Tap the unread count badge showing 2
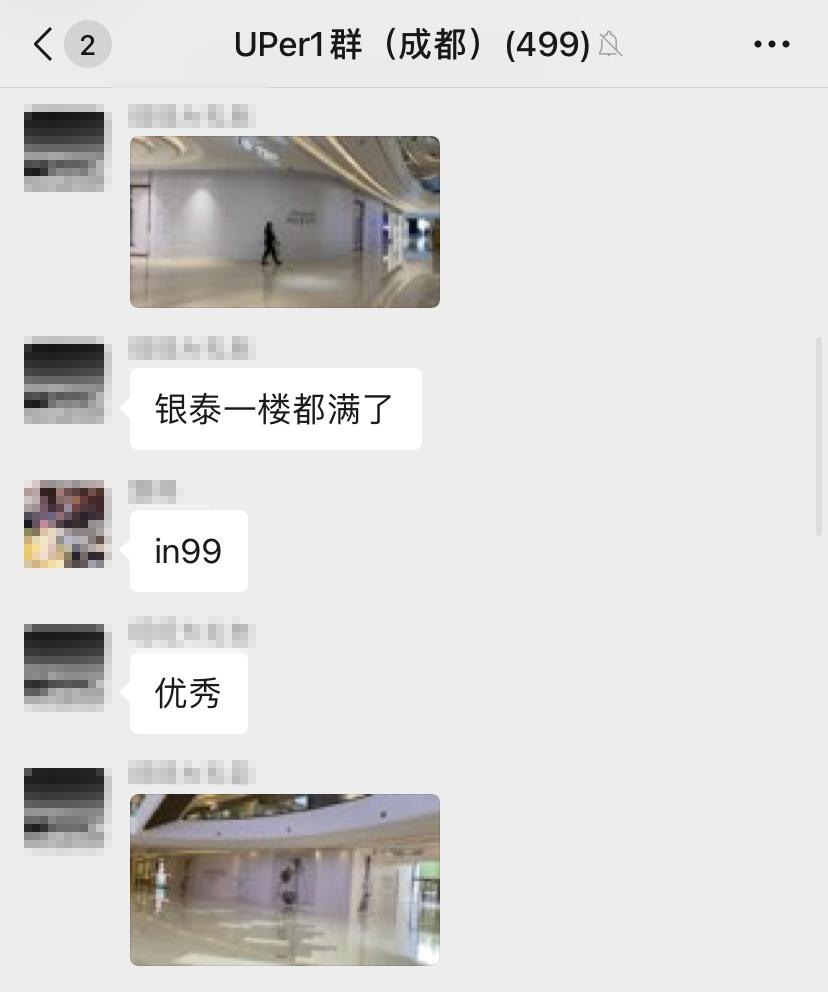The width and height of the screenshot is (828, 992). point(88,44)
